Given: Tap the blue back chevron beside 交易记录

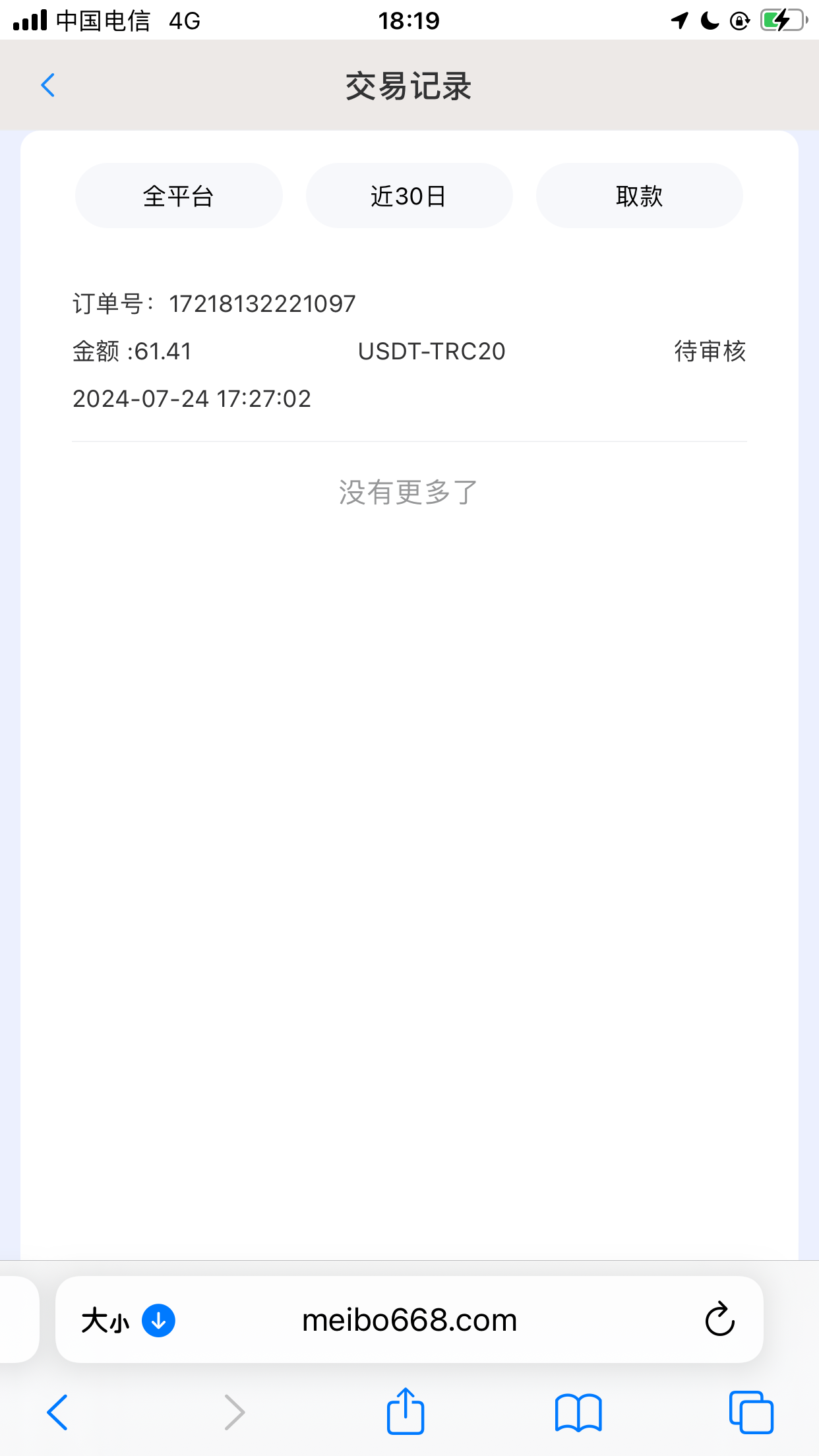Looking at the screenshot, I should (x=47, y=85).
